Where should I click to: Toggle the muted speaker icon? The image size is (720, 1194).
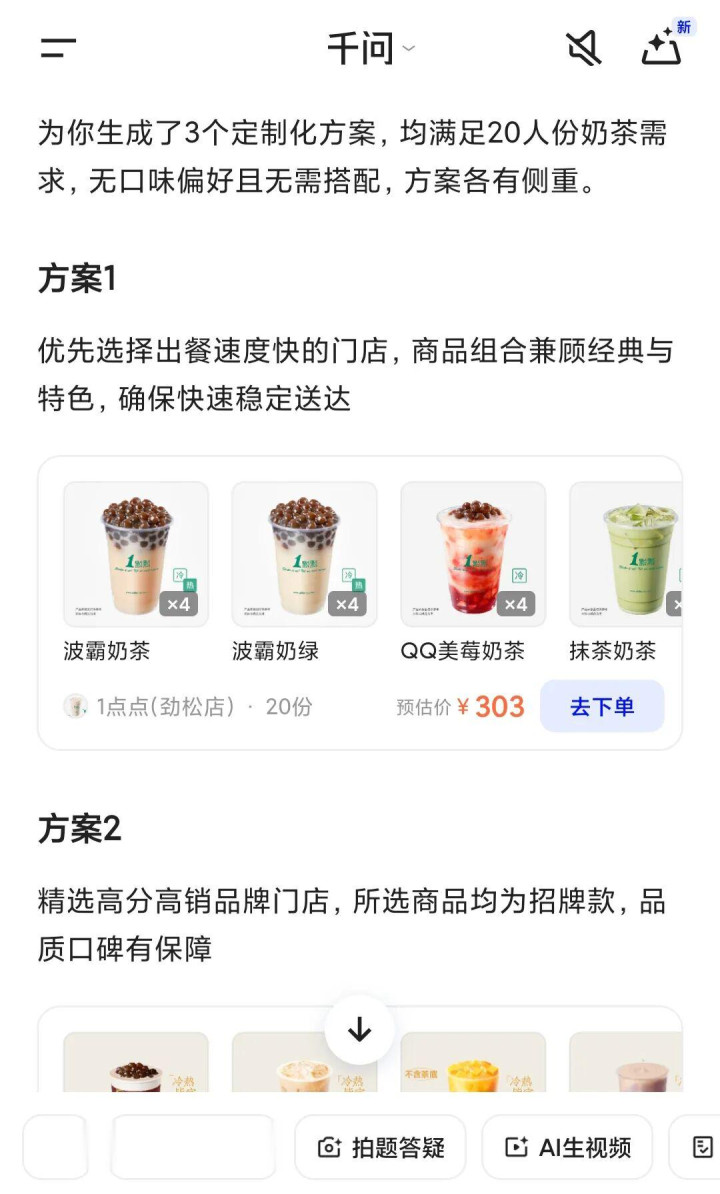[x=584, y=47]
